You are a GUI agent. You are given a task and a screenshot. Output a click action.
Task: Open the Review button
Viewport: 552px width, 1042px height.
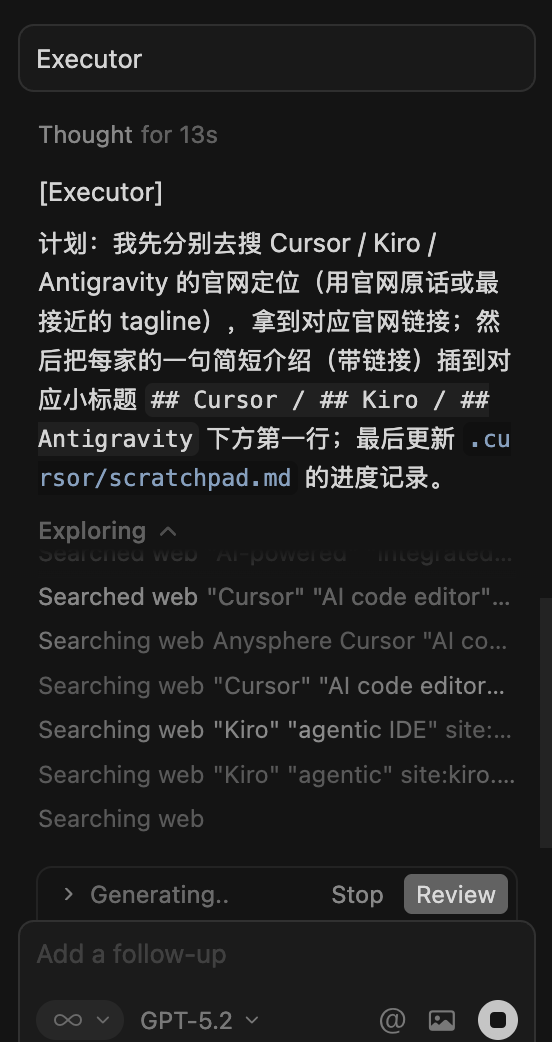[x=456, y=894]
